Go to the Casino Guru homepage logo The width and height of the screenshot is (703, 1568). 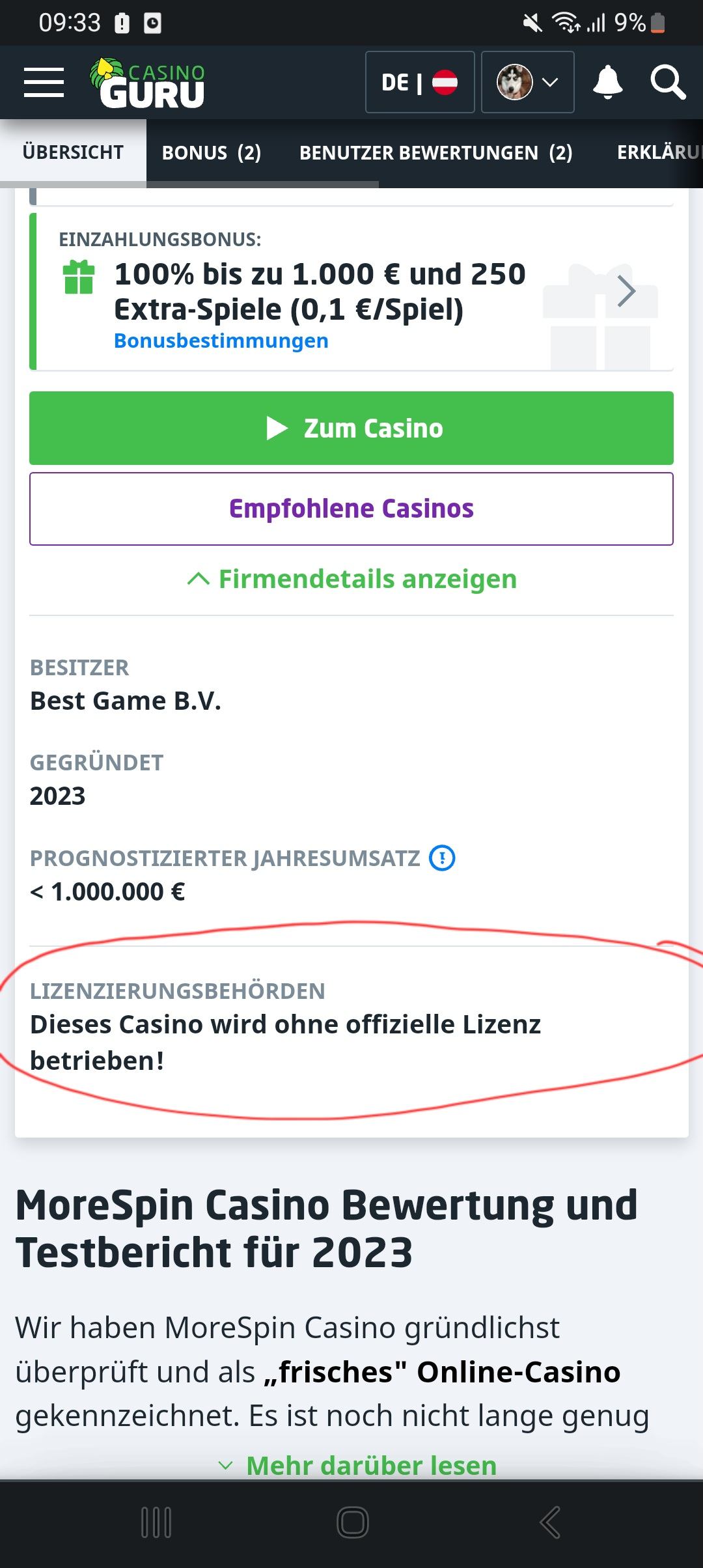tap(148, 83)
